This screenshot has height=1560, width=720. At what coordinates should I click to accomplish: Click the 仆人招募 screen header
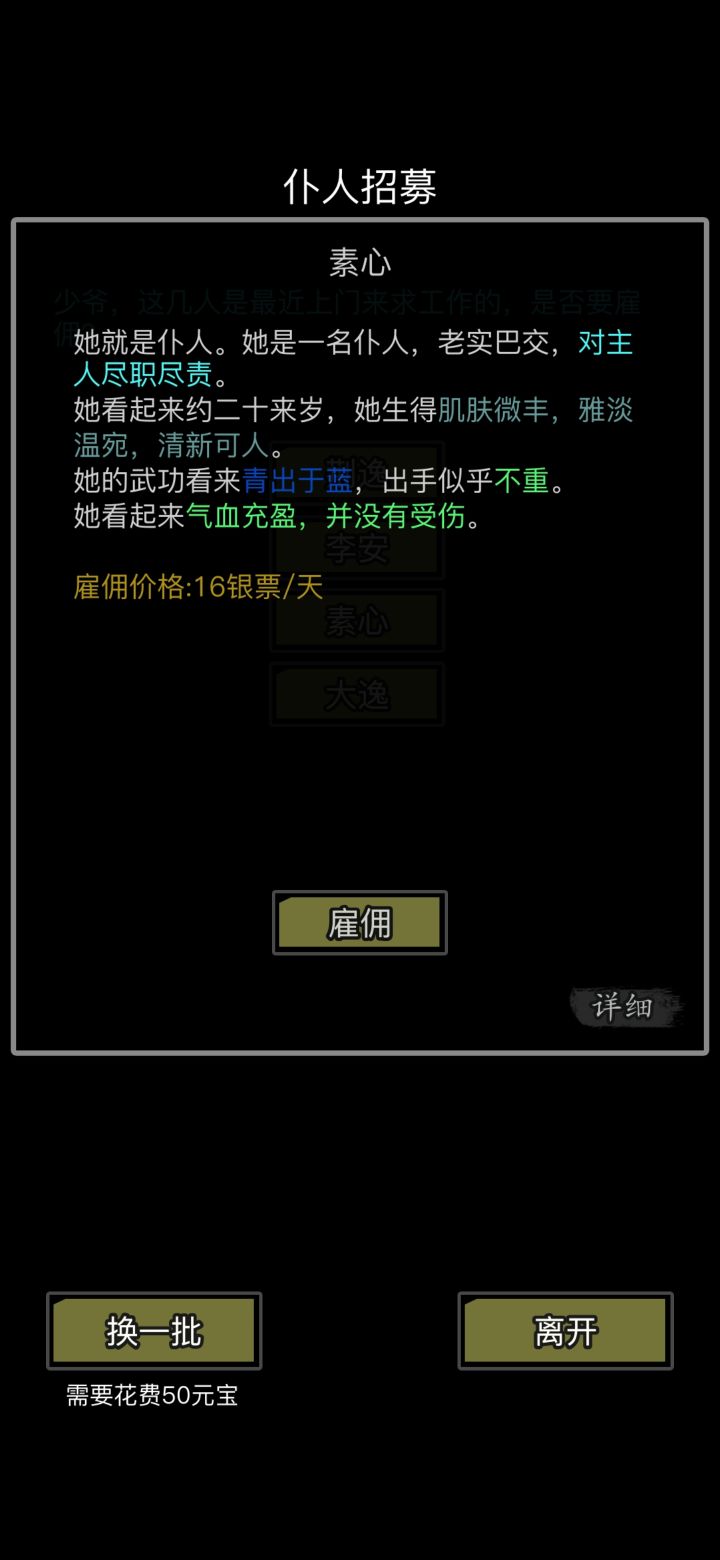point(360,185)
